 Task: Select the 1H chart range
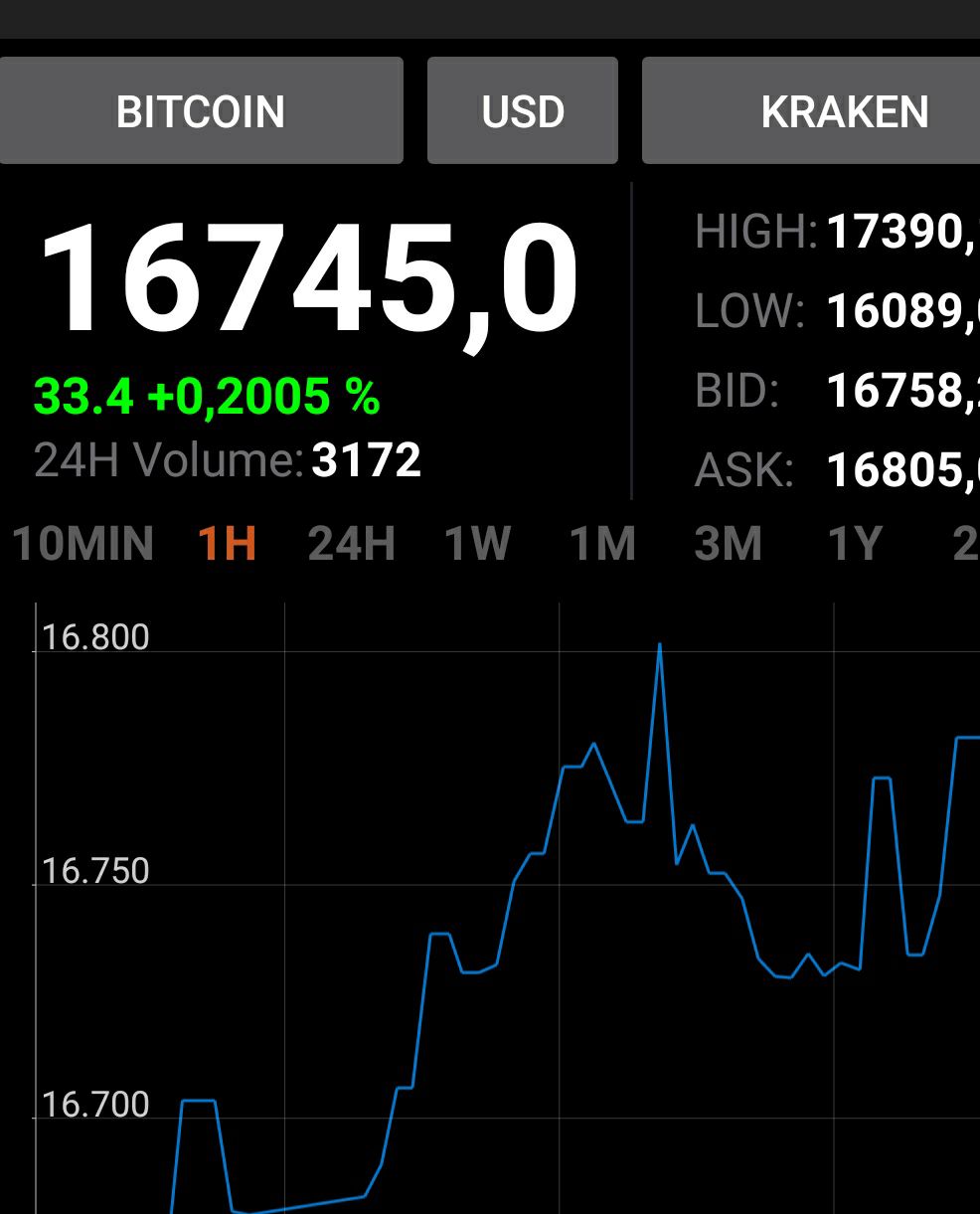click(228, 544)
